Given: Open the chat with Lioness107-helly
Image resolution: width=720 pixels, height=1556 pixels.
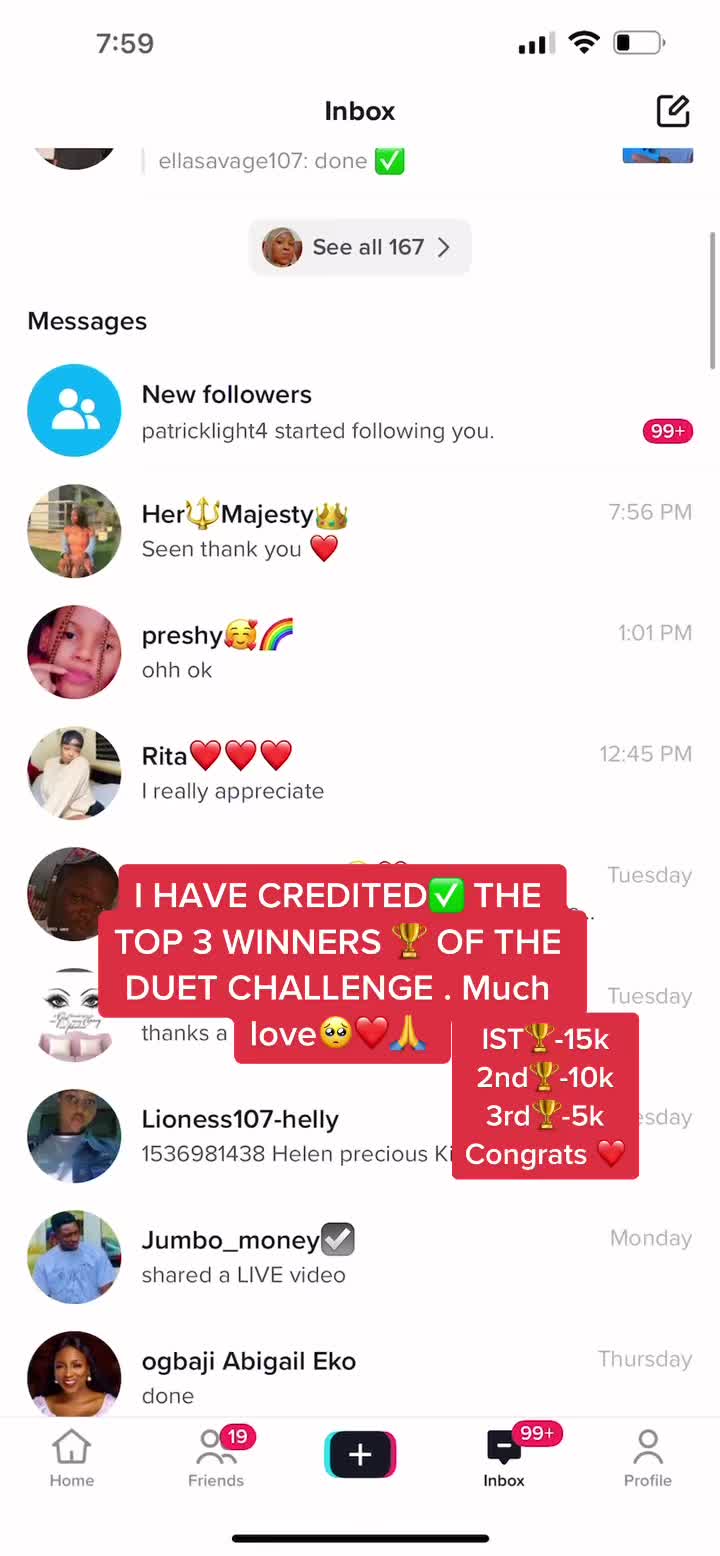Looking at the screenshot, I should [x=360, y=1136].
